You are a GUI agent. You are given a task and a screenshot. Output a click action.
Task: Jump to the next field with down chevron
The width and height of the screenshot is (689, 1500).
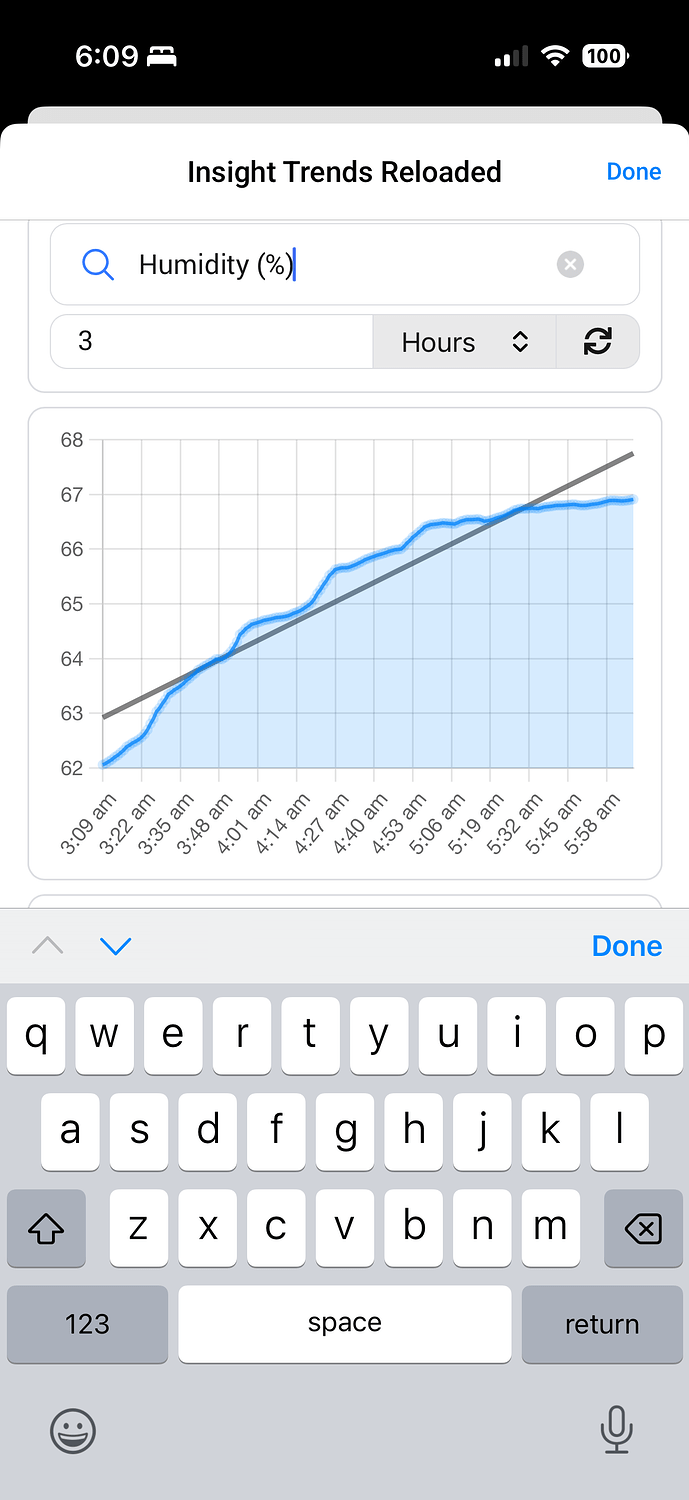(116, 946)
